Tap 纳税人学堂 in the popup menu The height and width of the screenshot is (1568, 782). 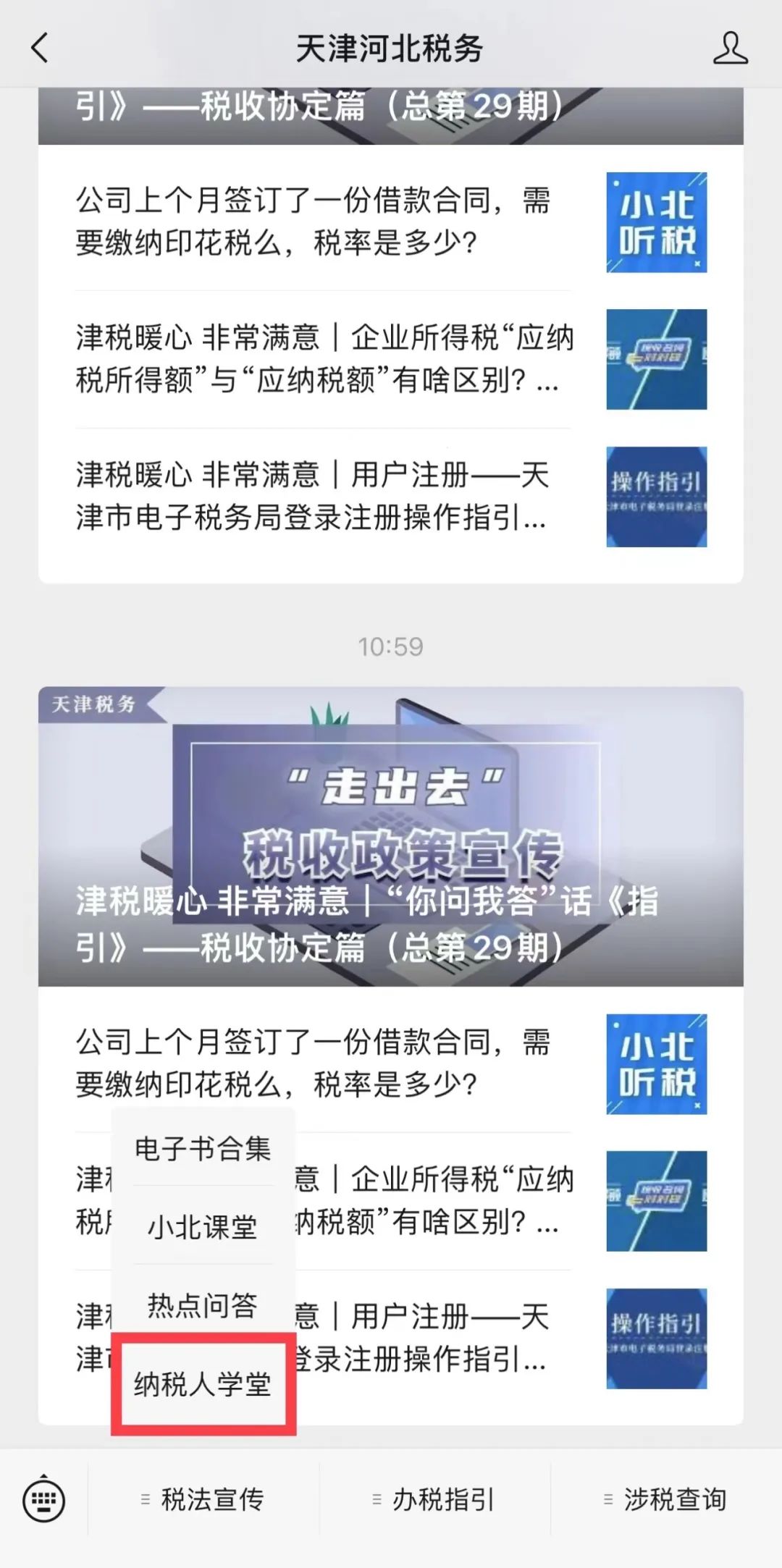203,1384
